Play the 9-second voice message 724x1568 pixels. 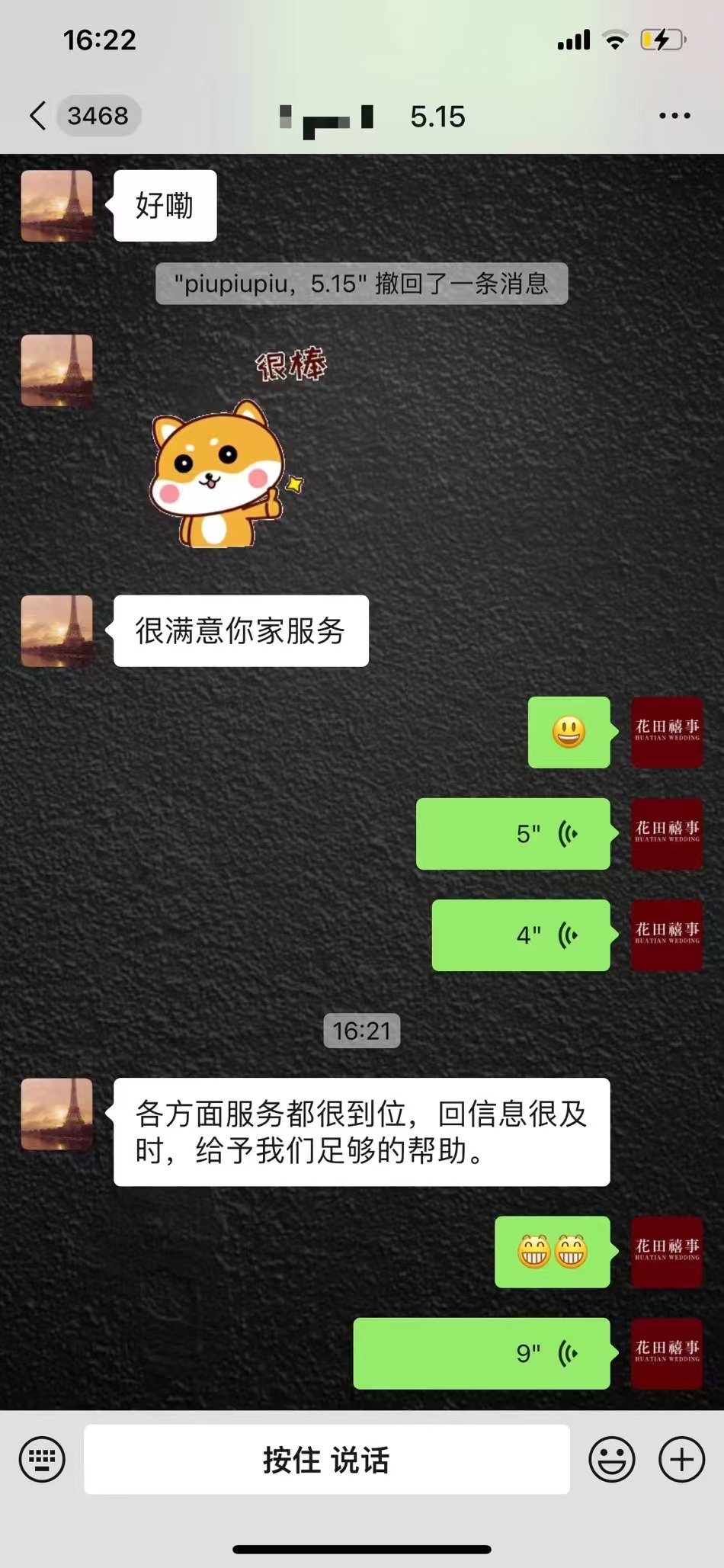pos(481,1353)
